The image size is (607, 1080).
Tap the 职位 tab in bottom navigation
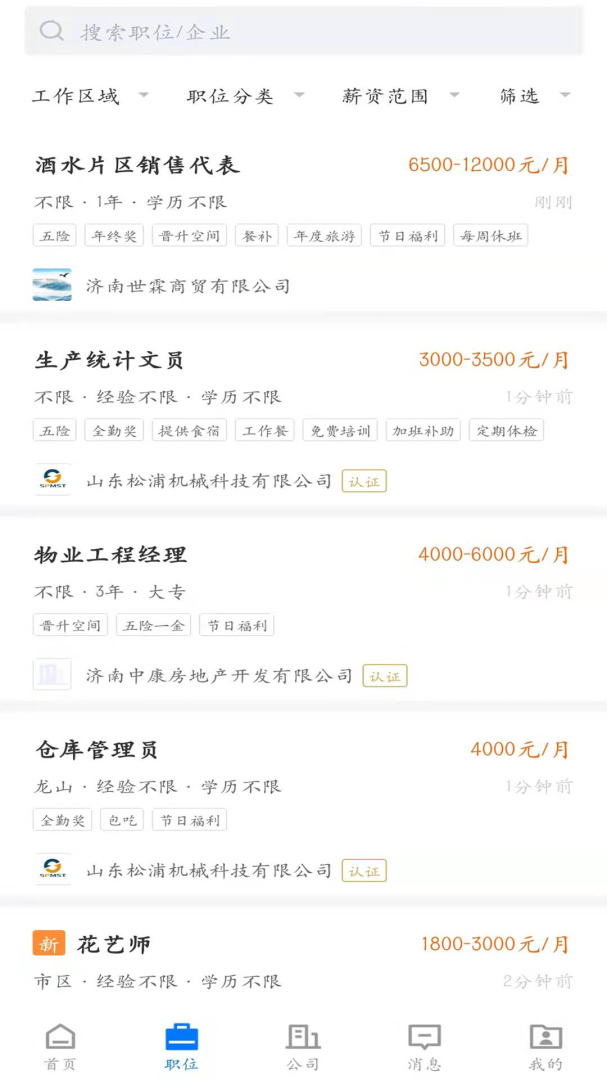click(181, 1047)
